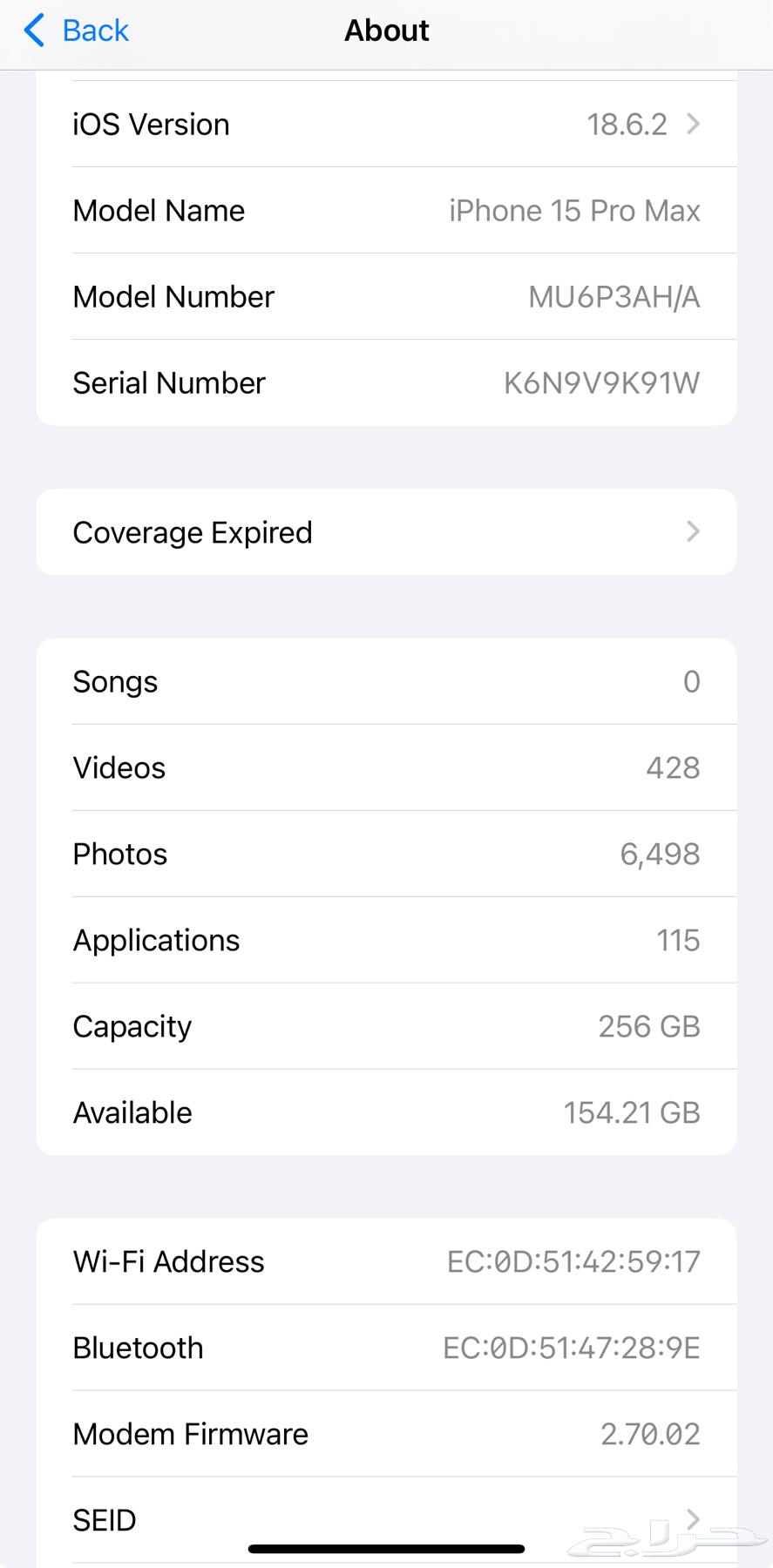Tap the Model Name iPhone 15 Pro Max row
773x1568 pixels.
(x=386, y=210)
